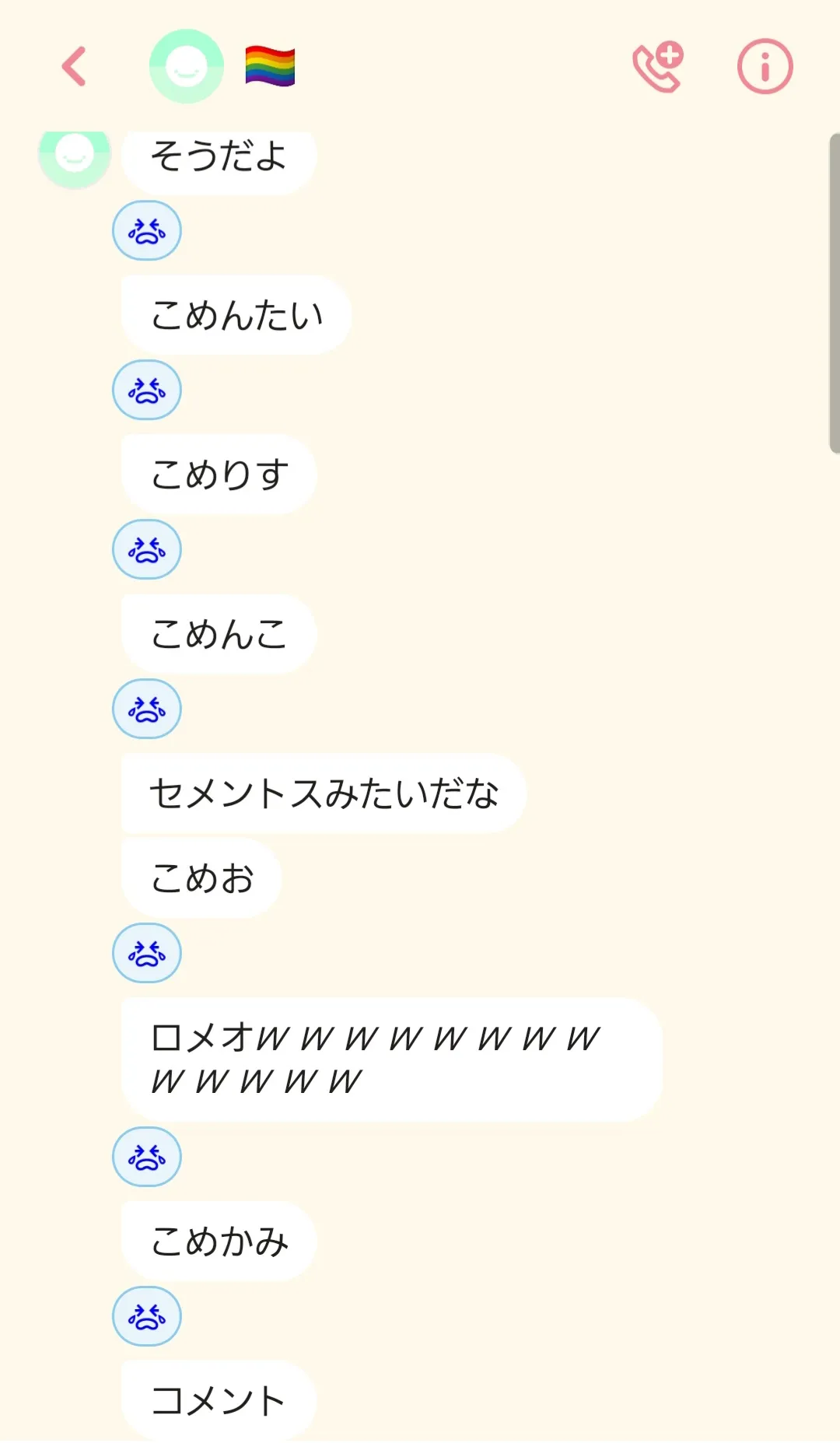
Task: Start a call from the header phone icon
Action: [x=658, y=67]
